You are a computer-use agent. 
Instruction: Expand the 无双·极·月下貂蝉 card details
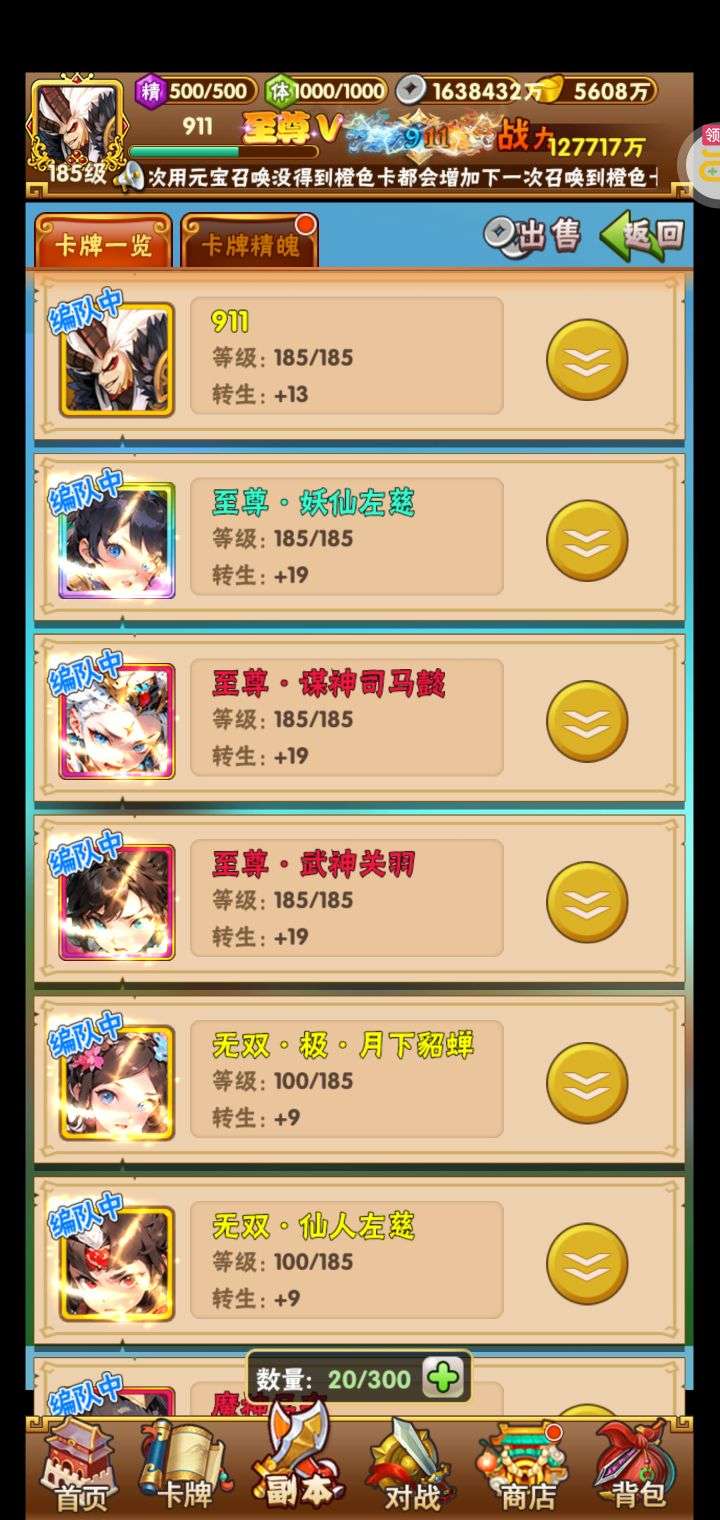[x=587, y=1084]
